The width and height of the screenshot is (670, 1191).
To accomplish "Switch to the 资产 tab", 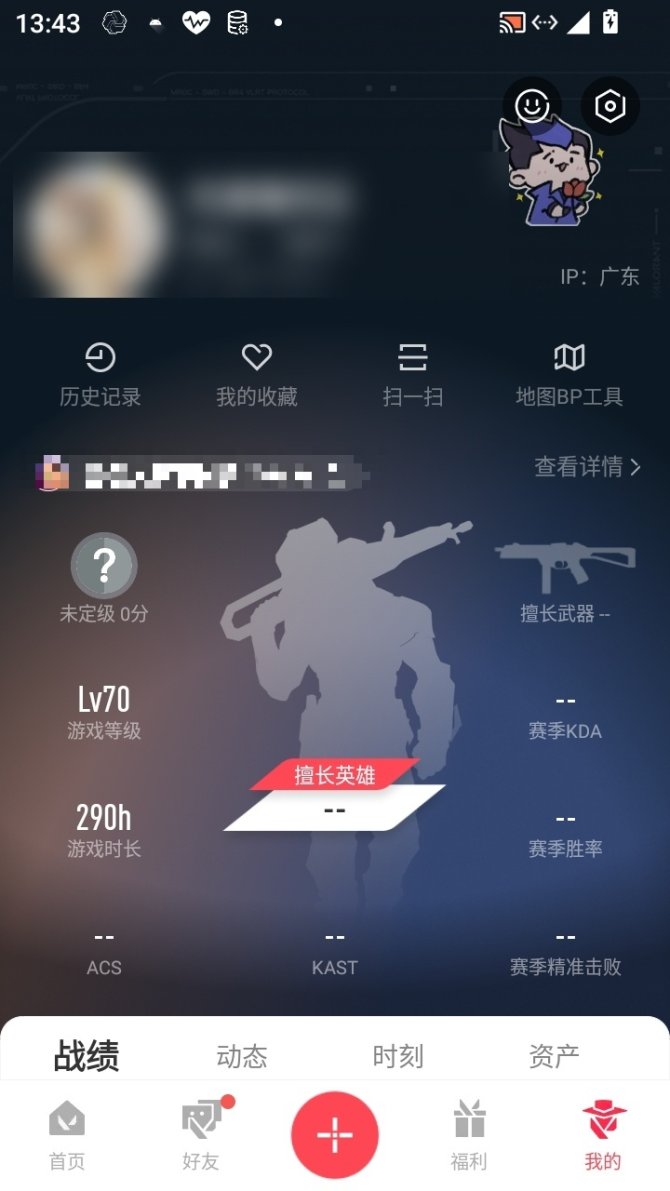I will [554, 1056].
